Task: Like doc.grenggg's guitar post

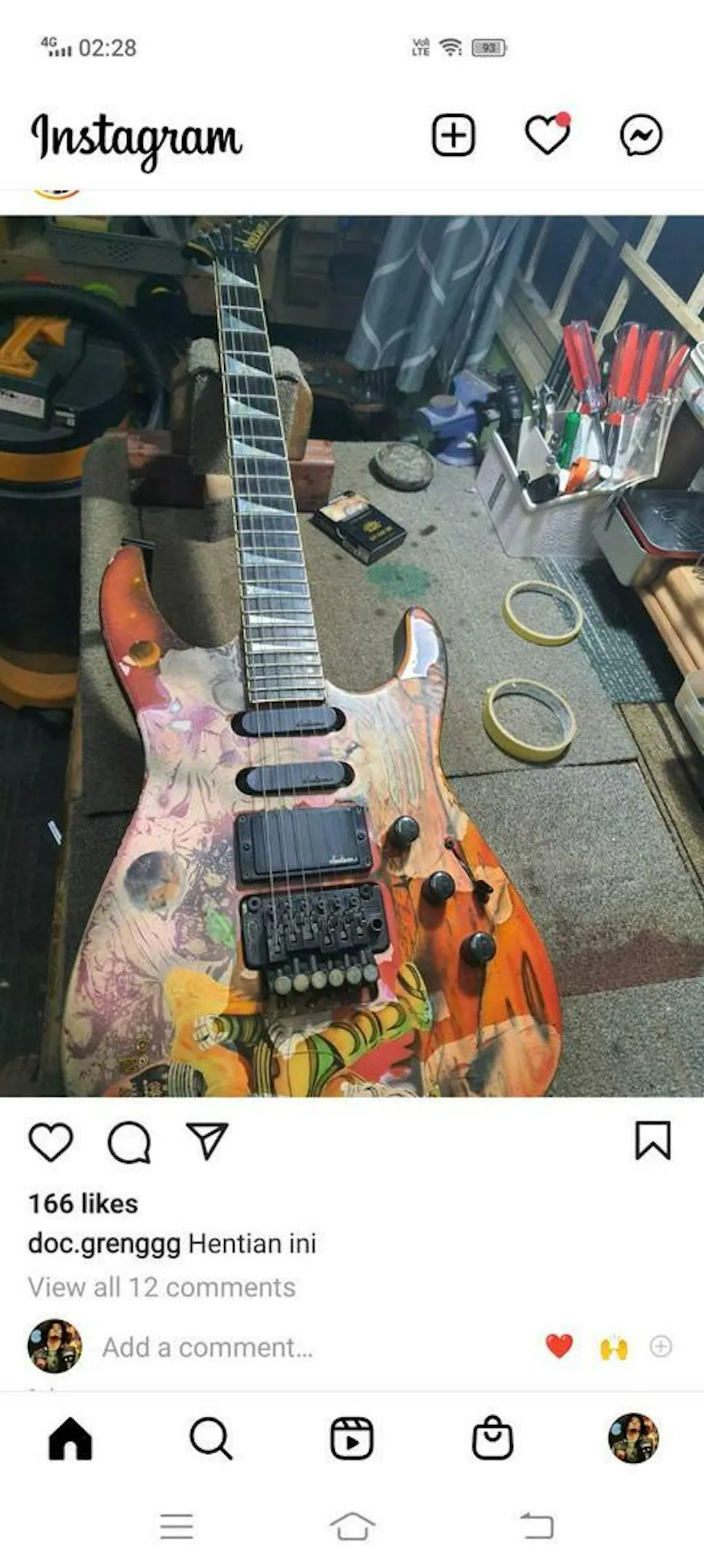Action: [x=51, y=1142]
